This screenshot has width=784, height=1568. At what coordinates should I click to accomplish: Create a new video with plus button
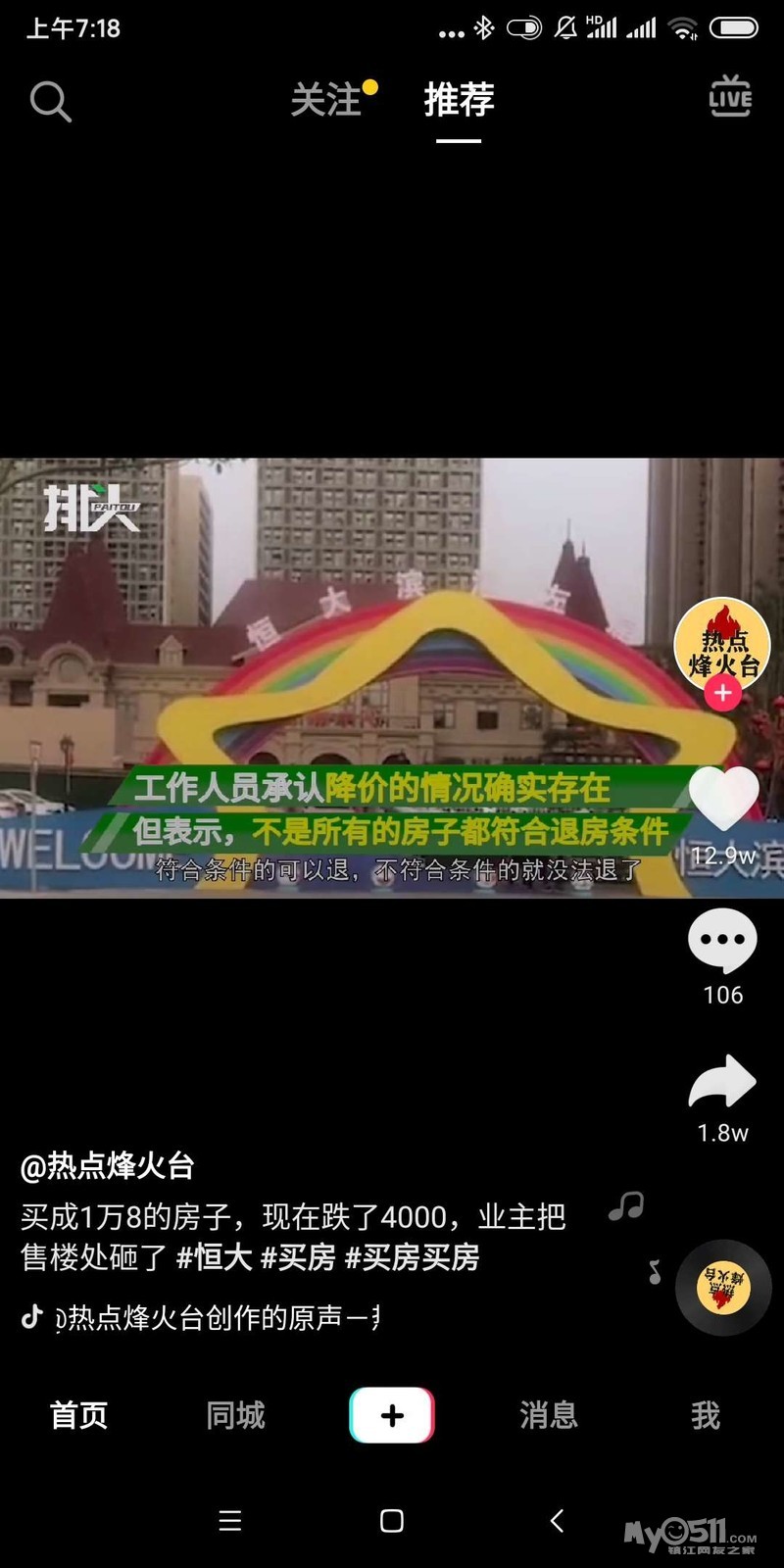click(x=392, y=1415)
